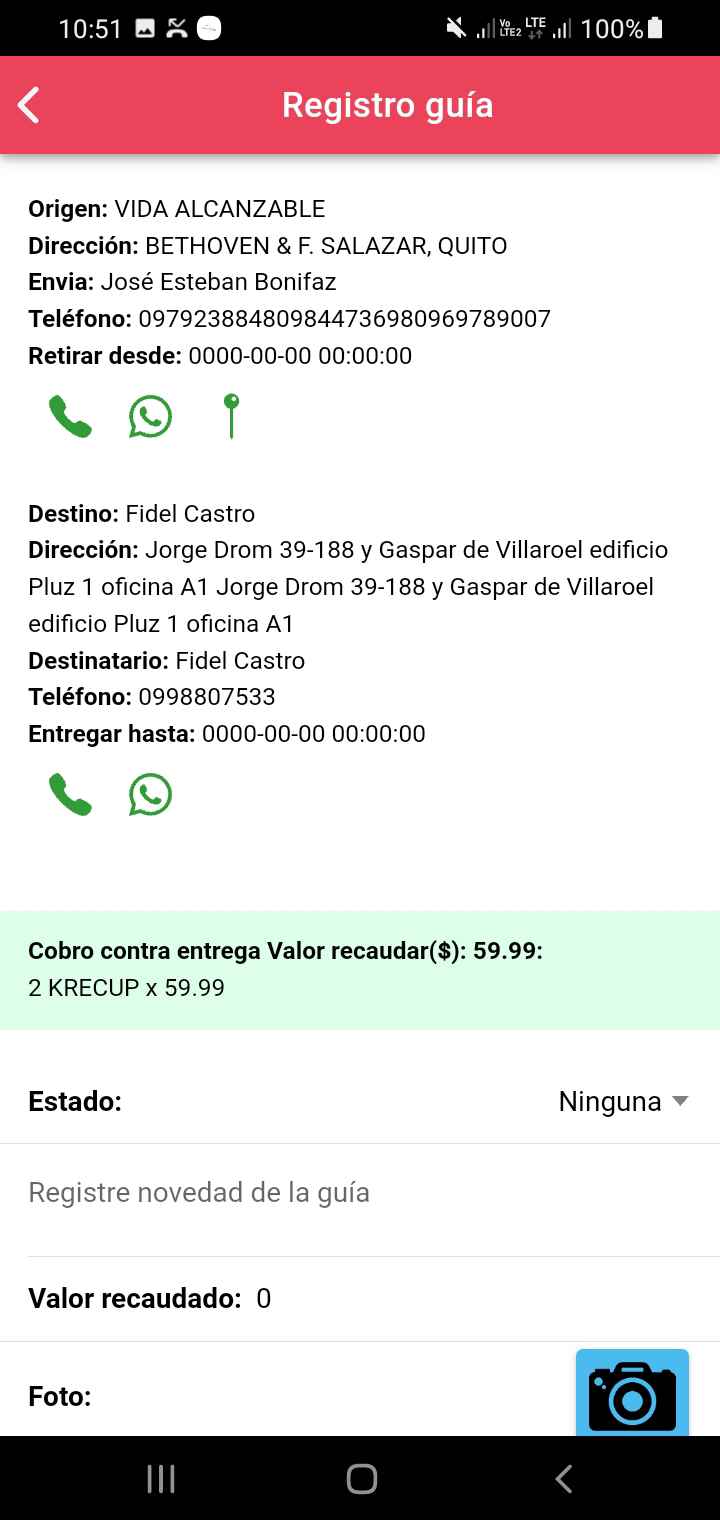The width and height of the screenshot is (720, 1520).
Task: Call the sender via Origen phone icon
Action: pyautogui.click(x=70, y=417)
